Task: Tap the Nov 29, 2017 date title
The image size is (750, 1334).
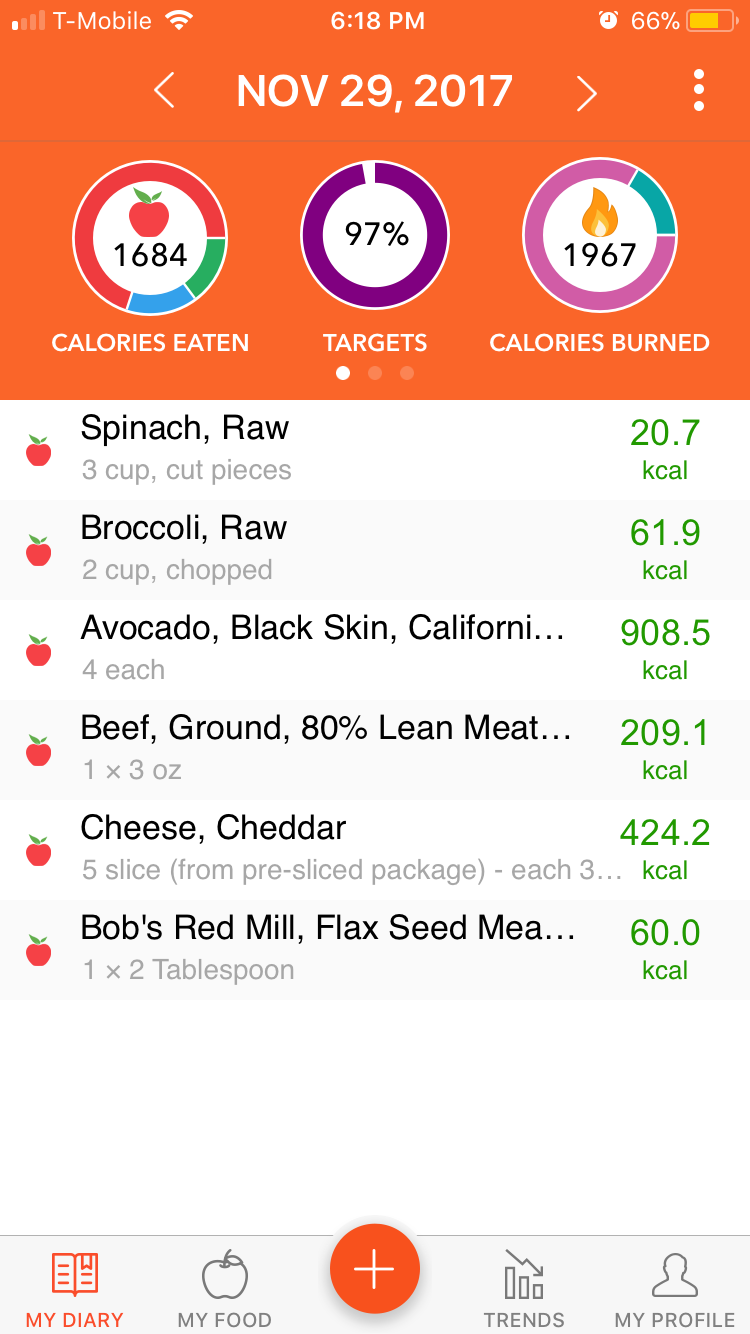Action: [x=375, y=92]
